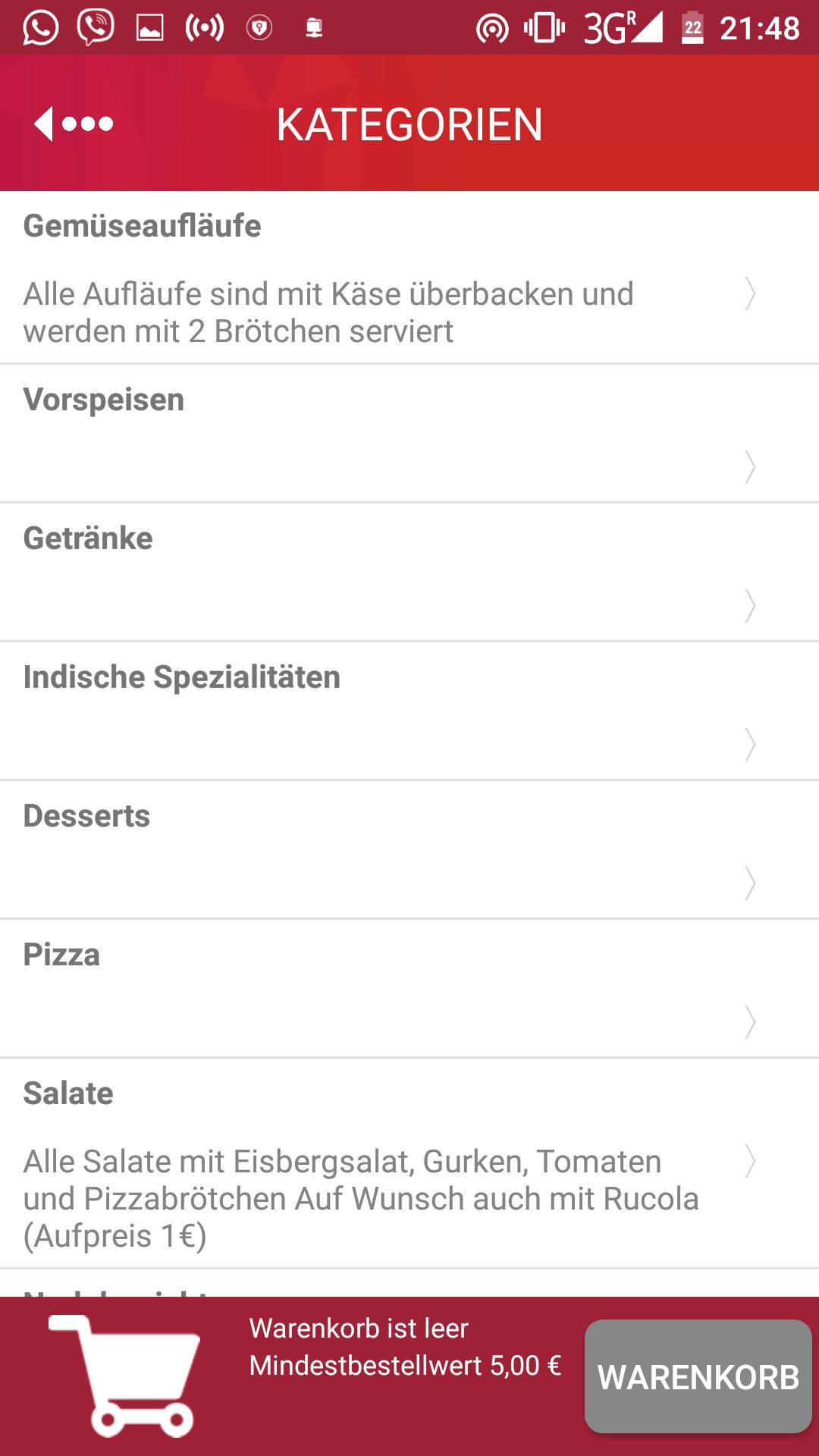Viewport: 819px width, 1456px height.
Task: Open the Gemüseaufläufe category
Action: point(409,278)
